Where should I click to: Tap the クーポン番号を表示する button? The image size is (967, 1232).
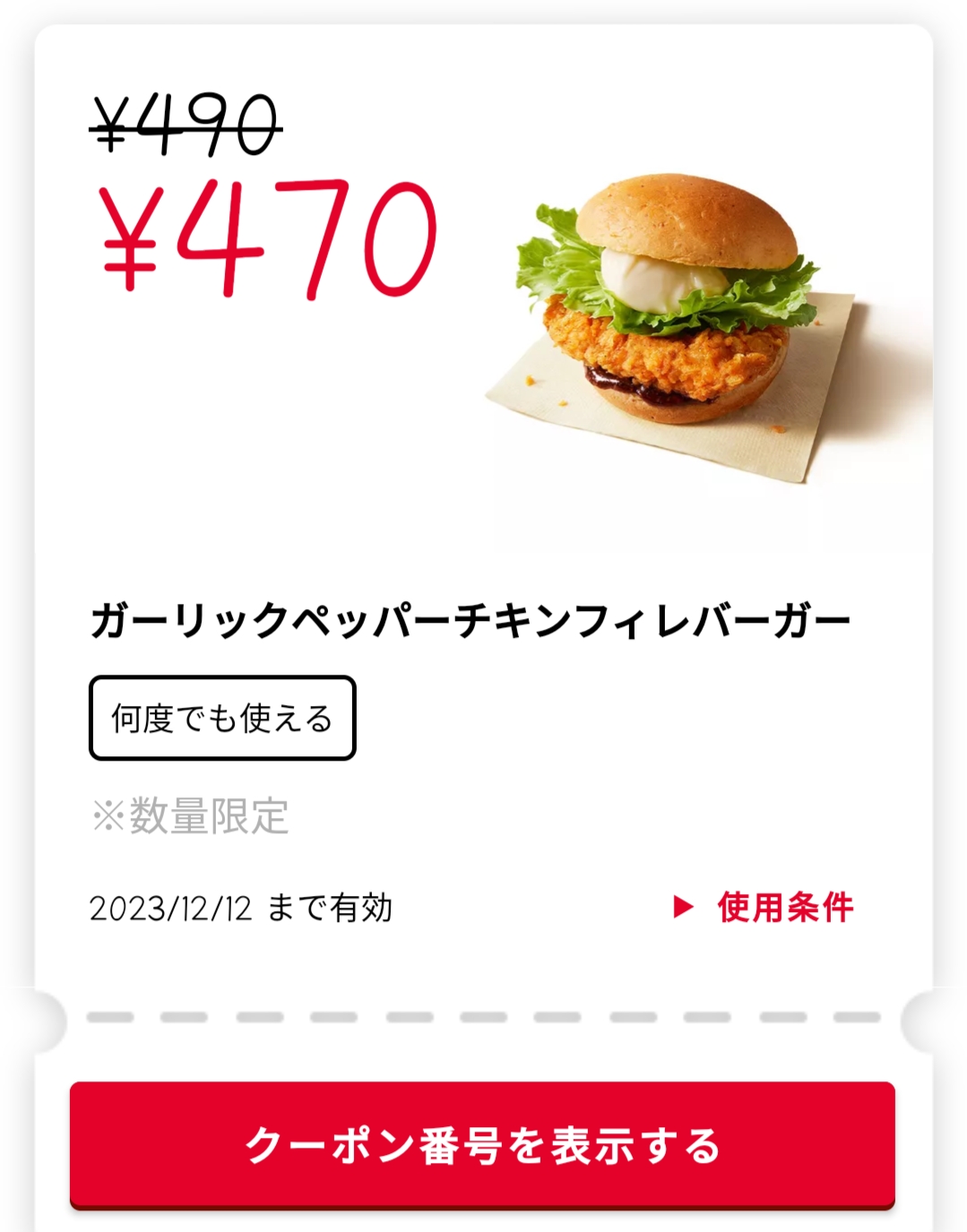[x=482, y=1145]
